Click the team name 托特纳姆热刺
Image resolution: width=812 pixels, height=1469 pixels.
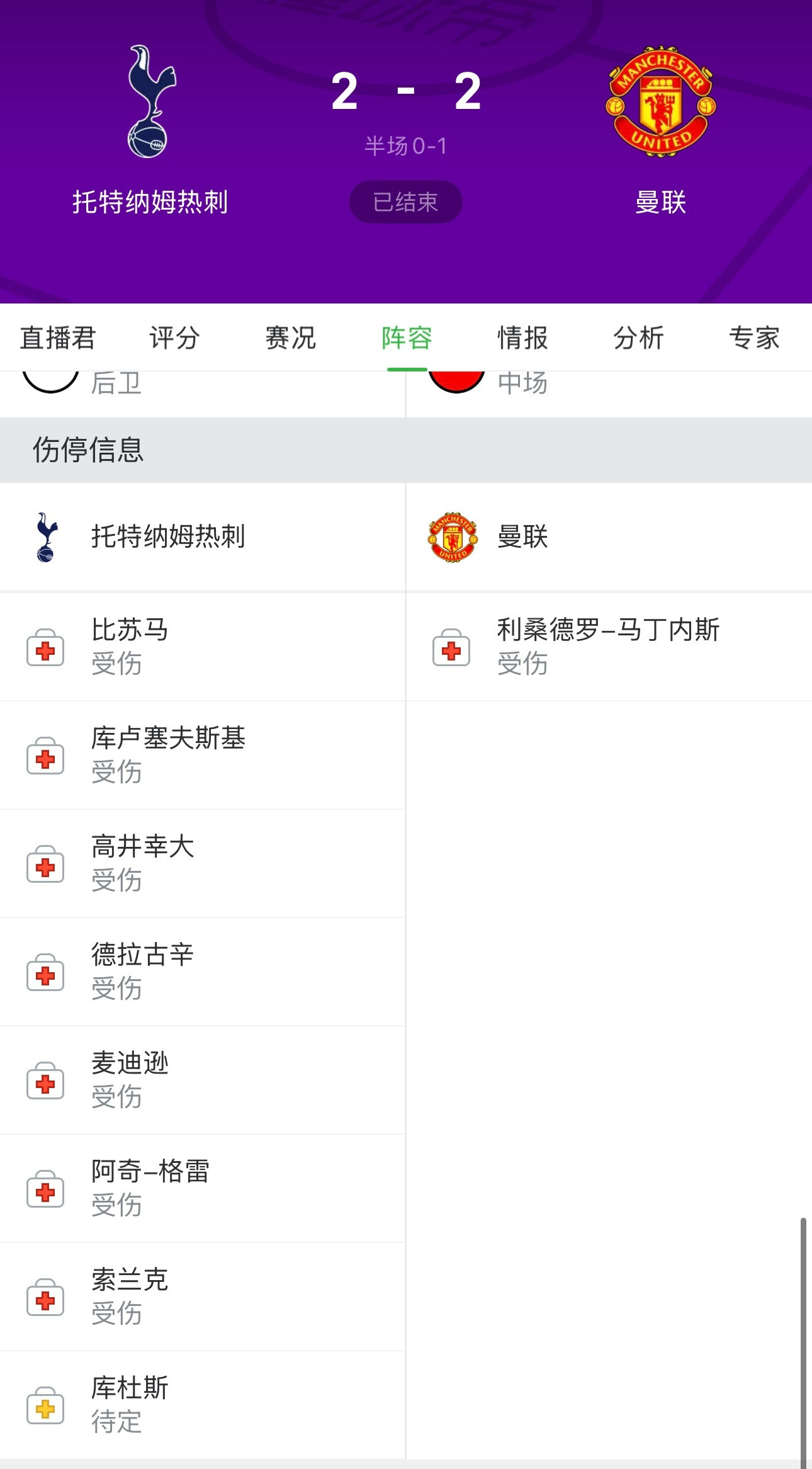tap(151, 203)
